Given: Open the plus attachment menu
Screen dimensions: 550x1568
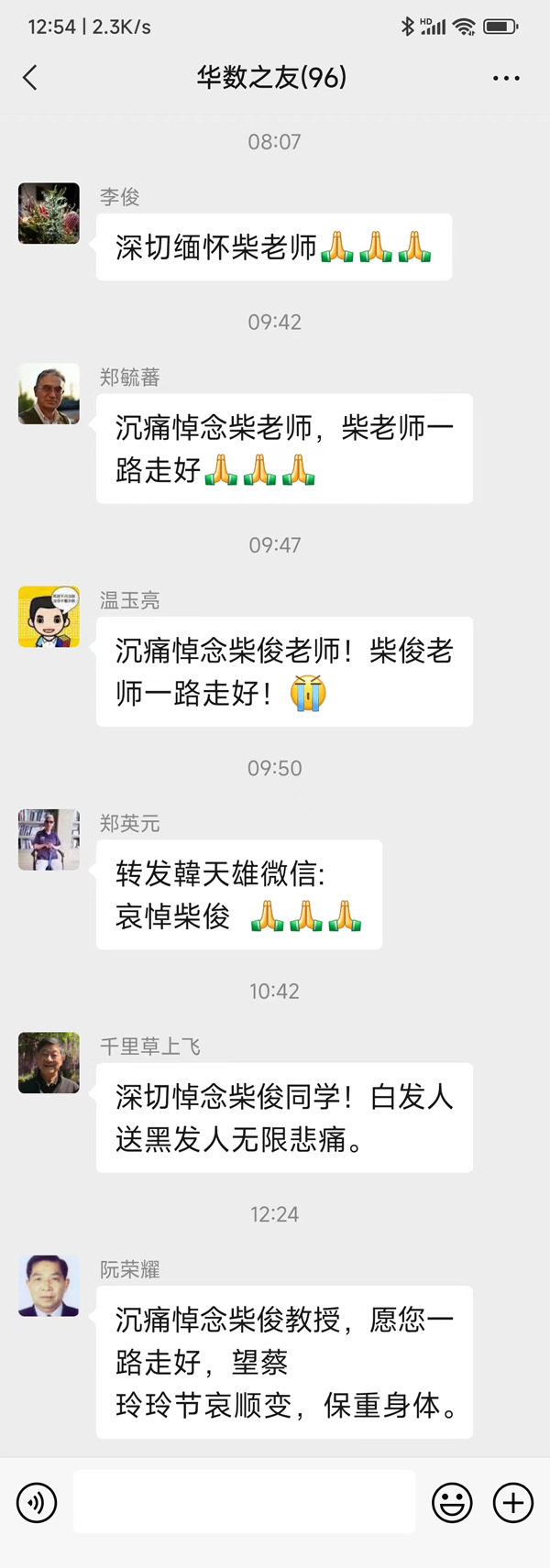Looking at the screenshot, I should [x=513, y=1503].
